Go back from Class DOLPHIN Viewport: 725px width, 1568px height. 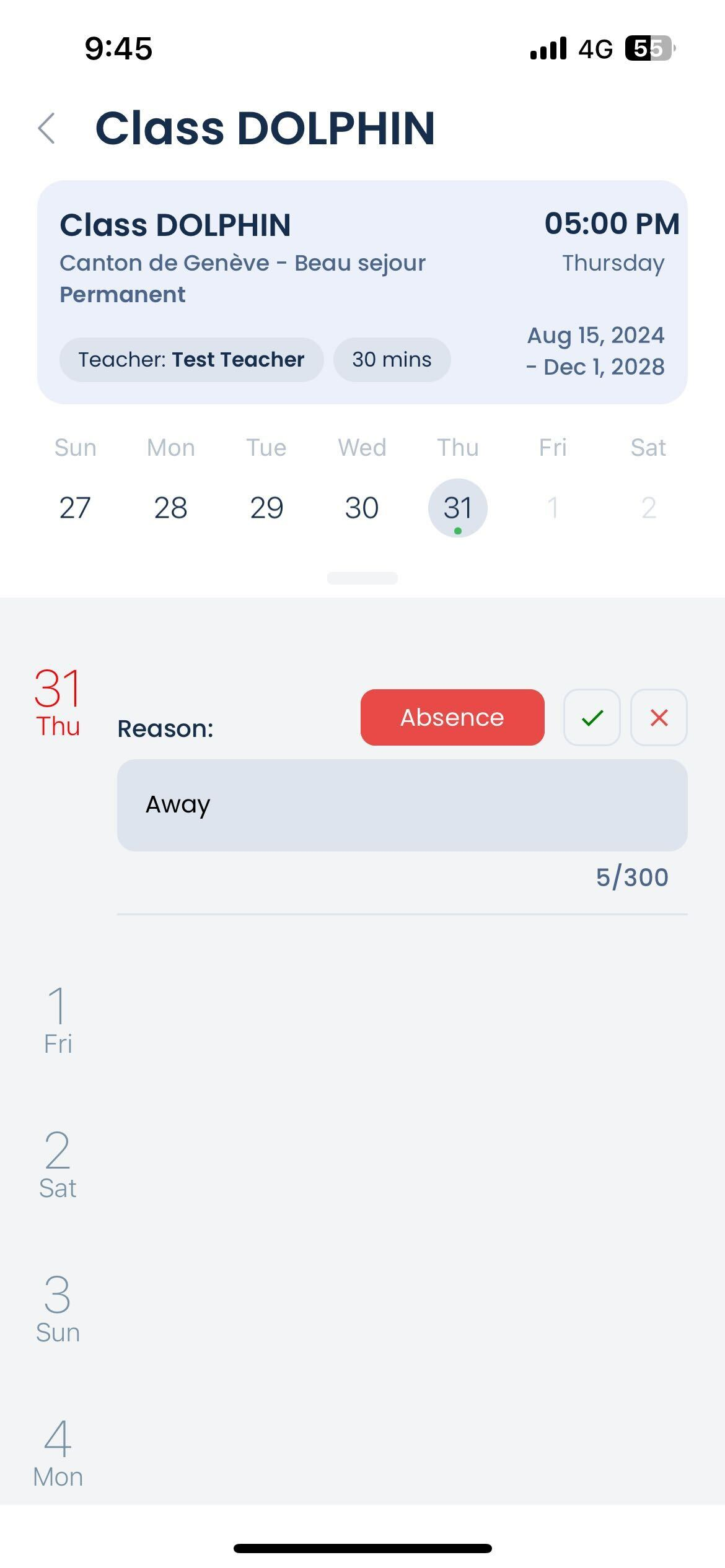tap(46, 128)
